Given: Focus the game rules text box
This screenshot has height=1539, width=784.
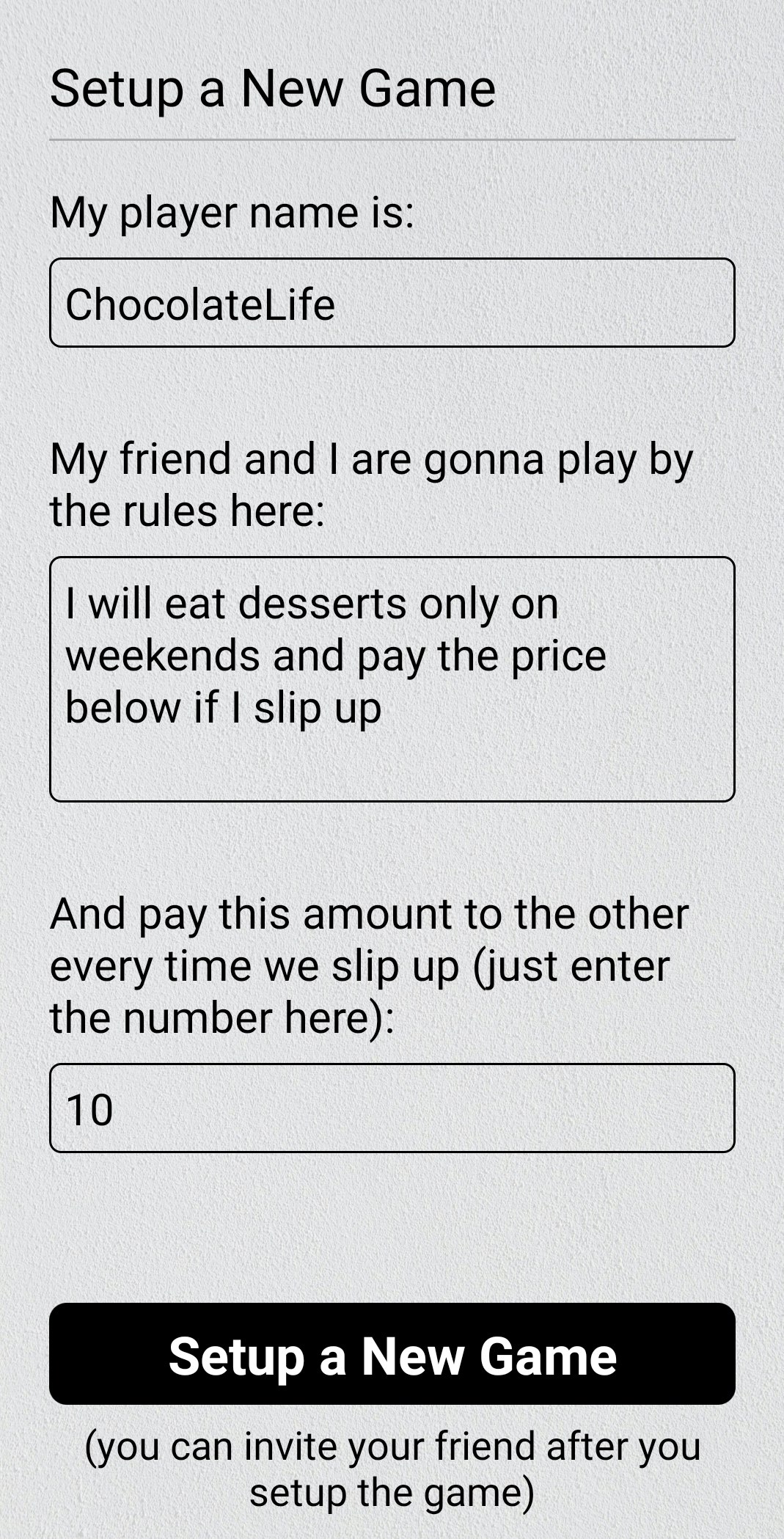Looking at the screenshot, I should click(x=392, y=679).
